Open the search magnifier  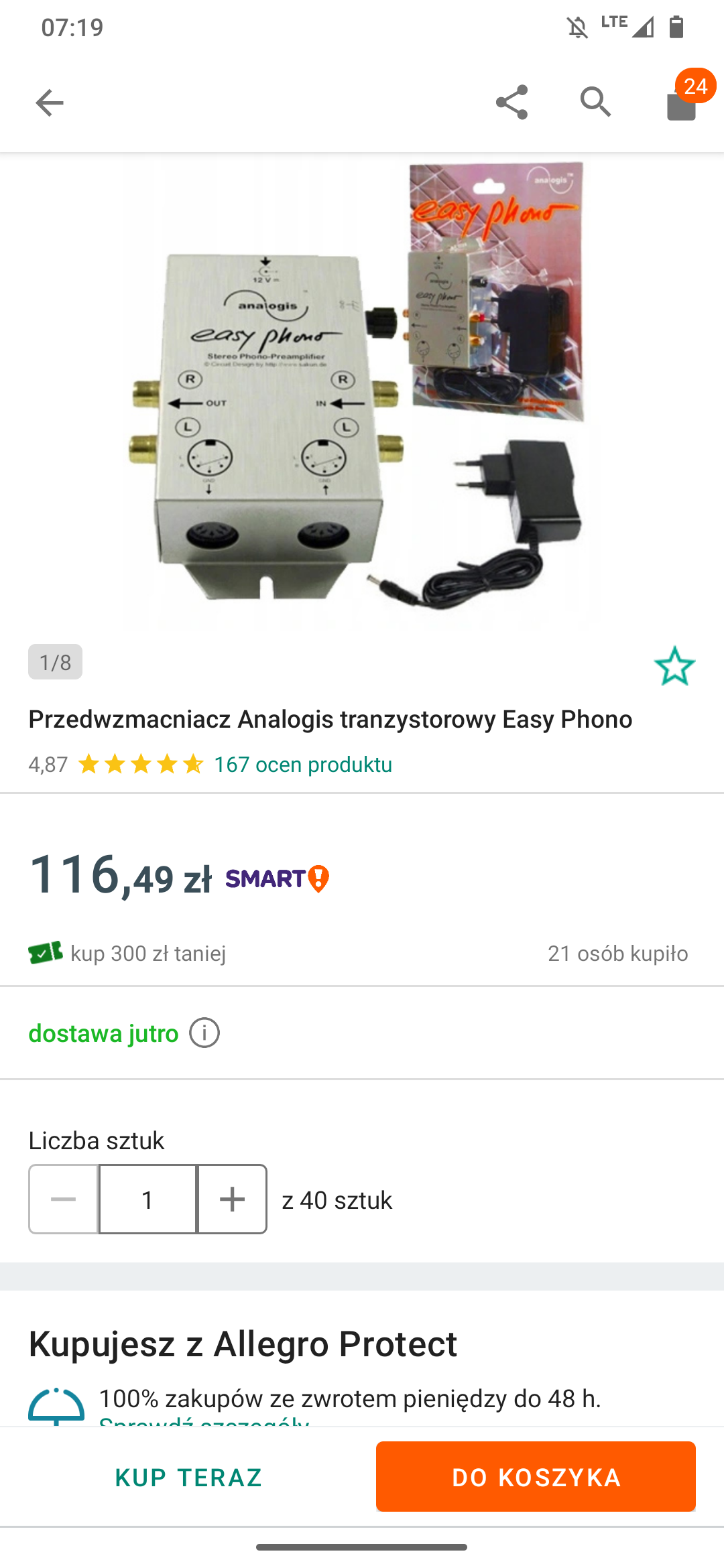pos(595,103)
